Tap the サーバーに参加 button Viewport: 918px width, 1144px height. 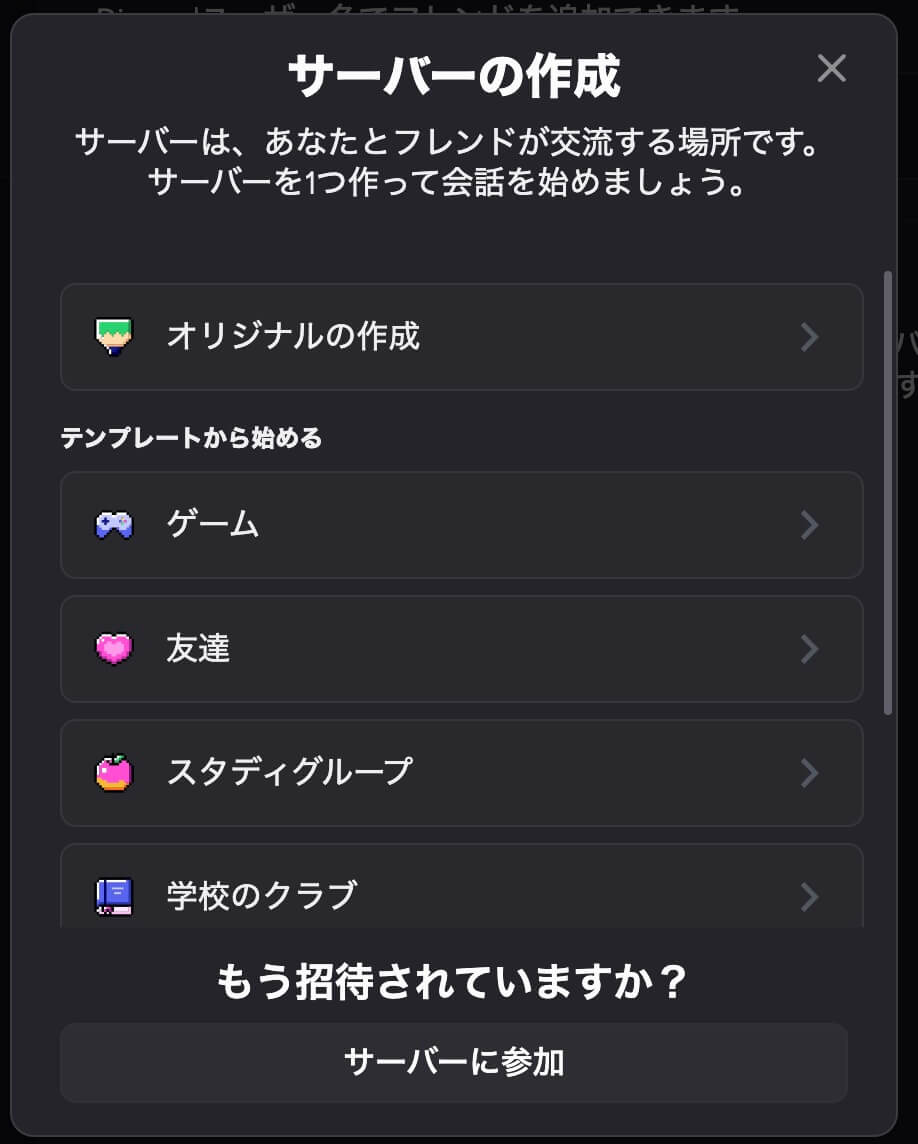[x=454, y=1062]
